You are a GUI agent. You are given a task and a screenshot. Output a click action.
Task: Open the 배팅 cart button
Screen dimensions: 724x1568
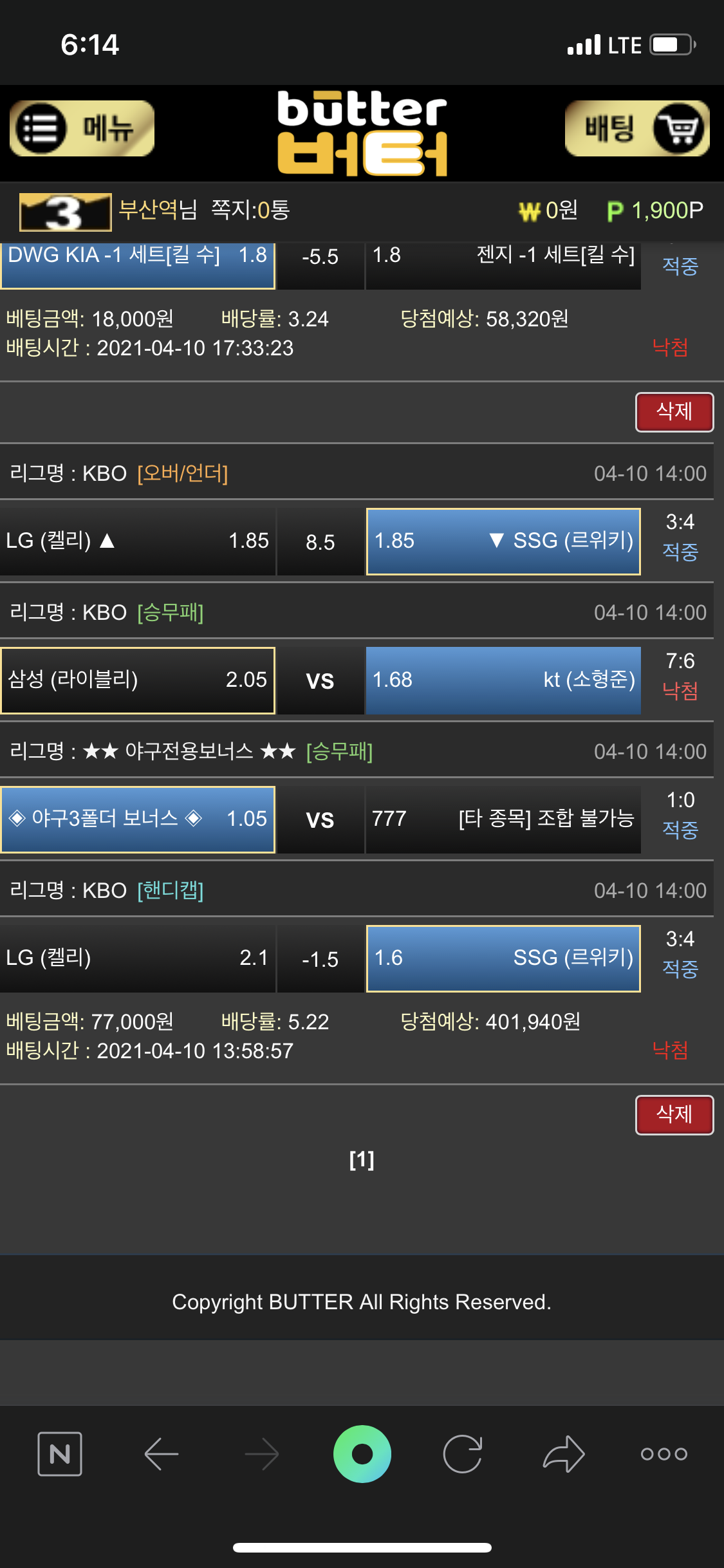pyautogui.click(x=637, y=128)
